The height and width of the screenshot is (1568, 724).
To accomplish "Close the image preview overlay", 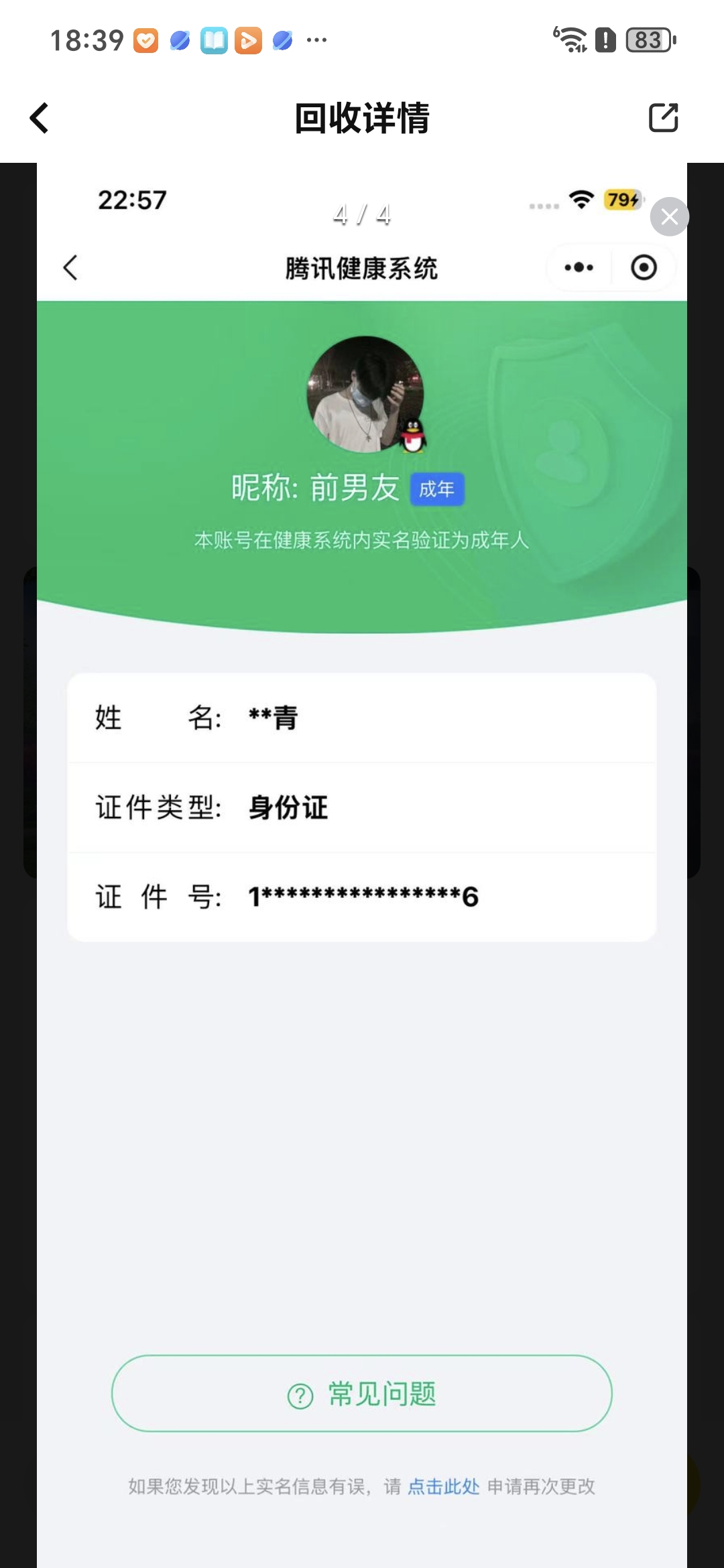I will [x=669, y=216].
